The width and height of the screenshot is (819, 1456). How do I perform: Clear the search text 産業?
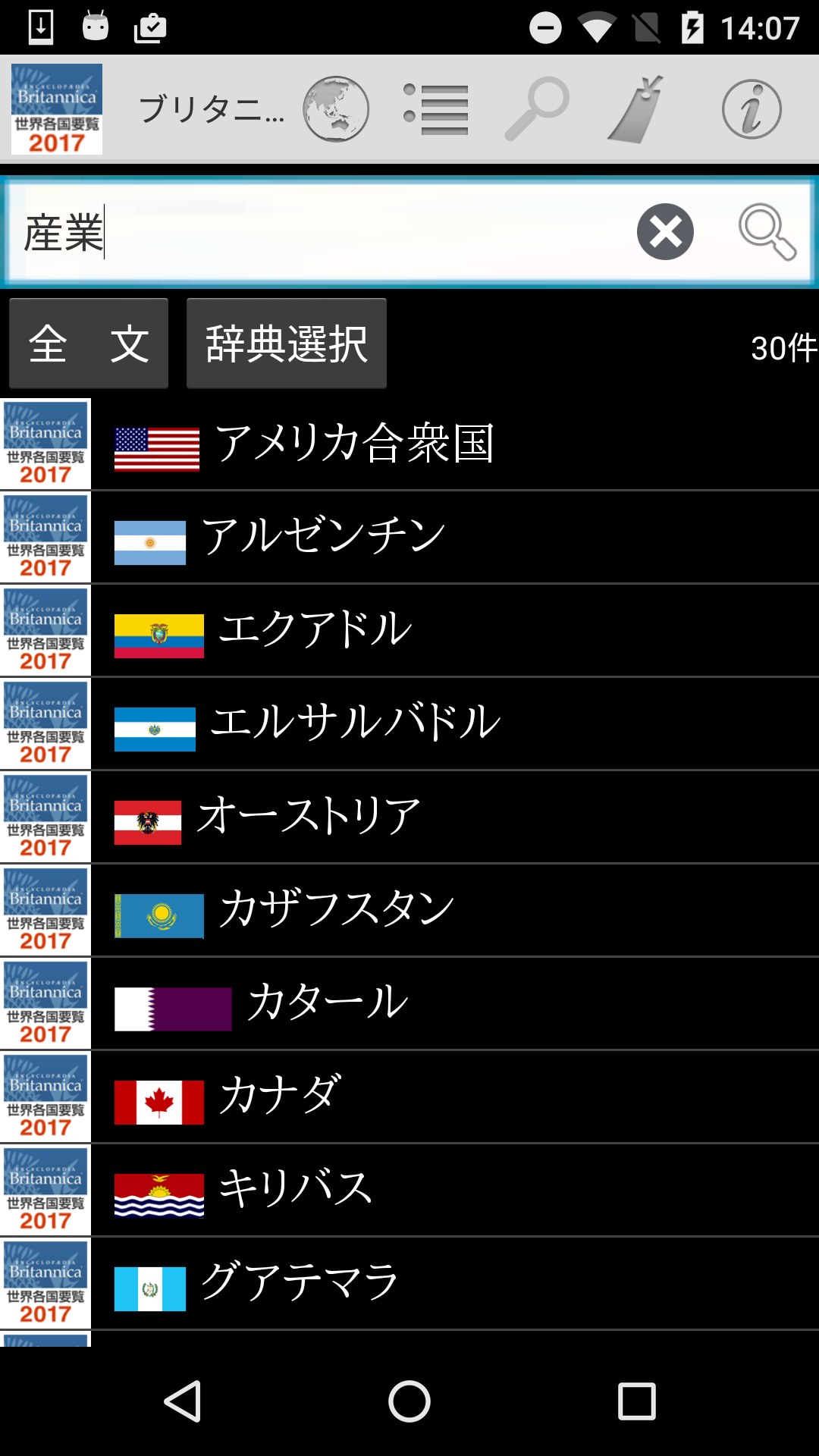tap(665, 232)
